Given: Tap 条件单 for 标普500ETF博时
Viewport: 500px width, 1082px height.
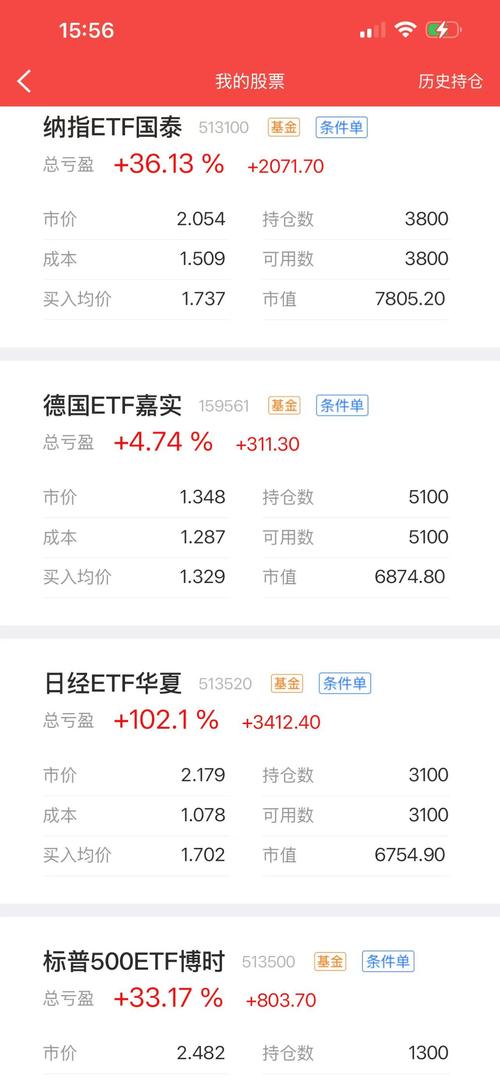Looking at the screenshot, I should 388,961.
